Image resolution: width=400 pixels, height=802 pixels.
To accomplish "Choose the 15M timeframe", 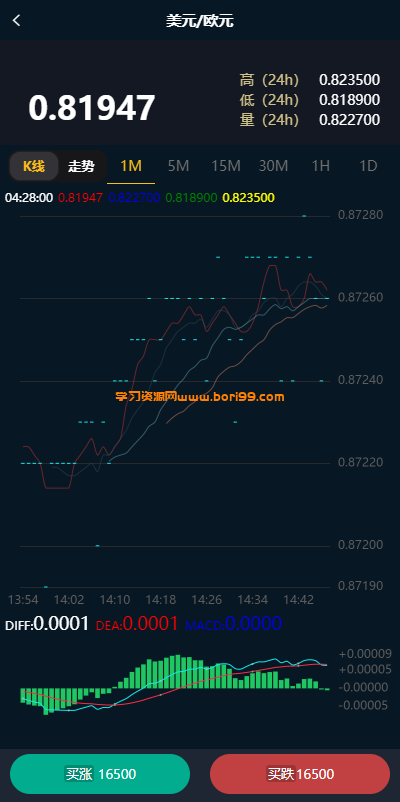I will 226,166.
